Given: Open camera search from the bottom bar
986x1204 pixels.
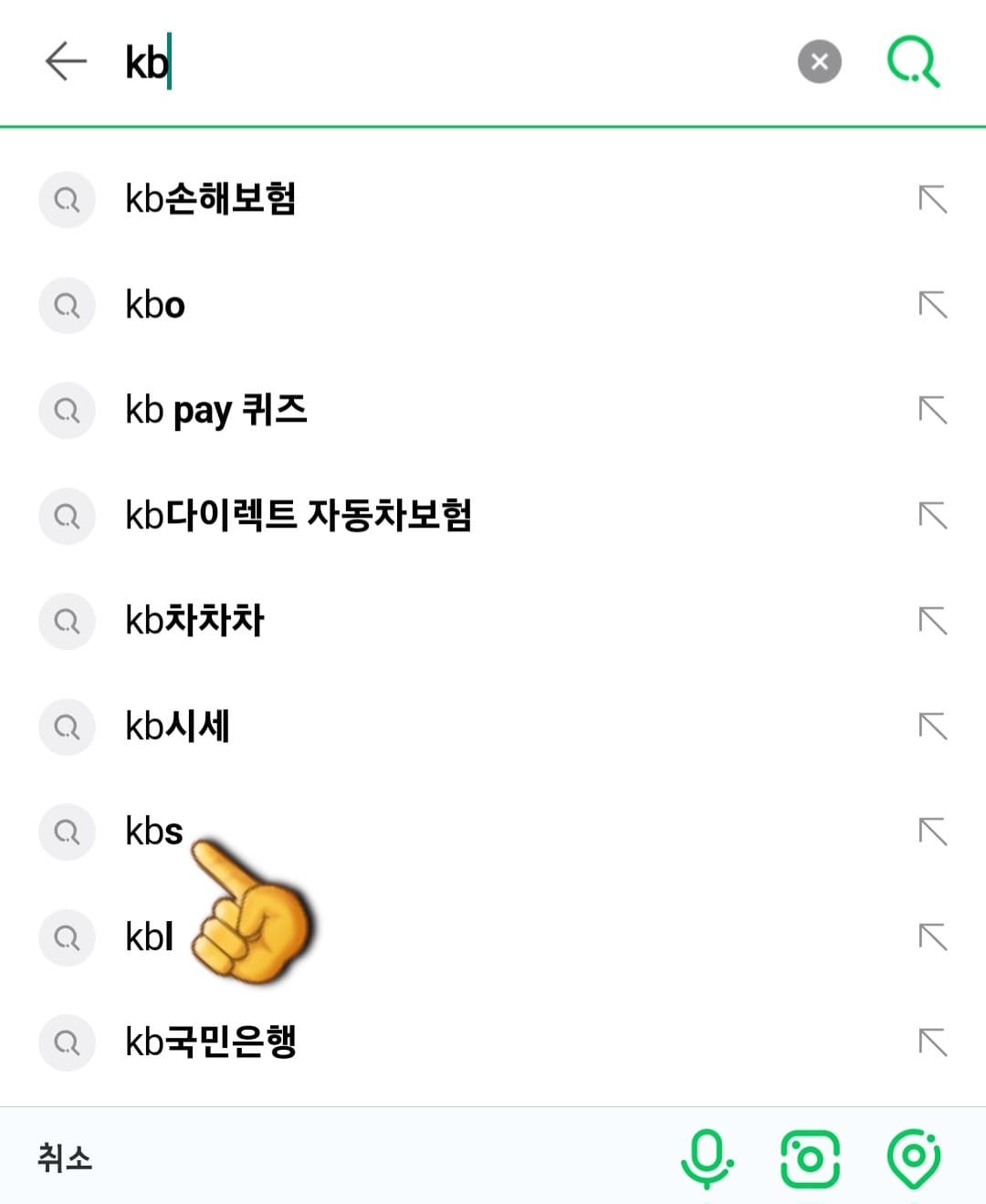Looking at the screenshot, I should coord(811,1157).
